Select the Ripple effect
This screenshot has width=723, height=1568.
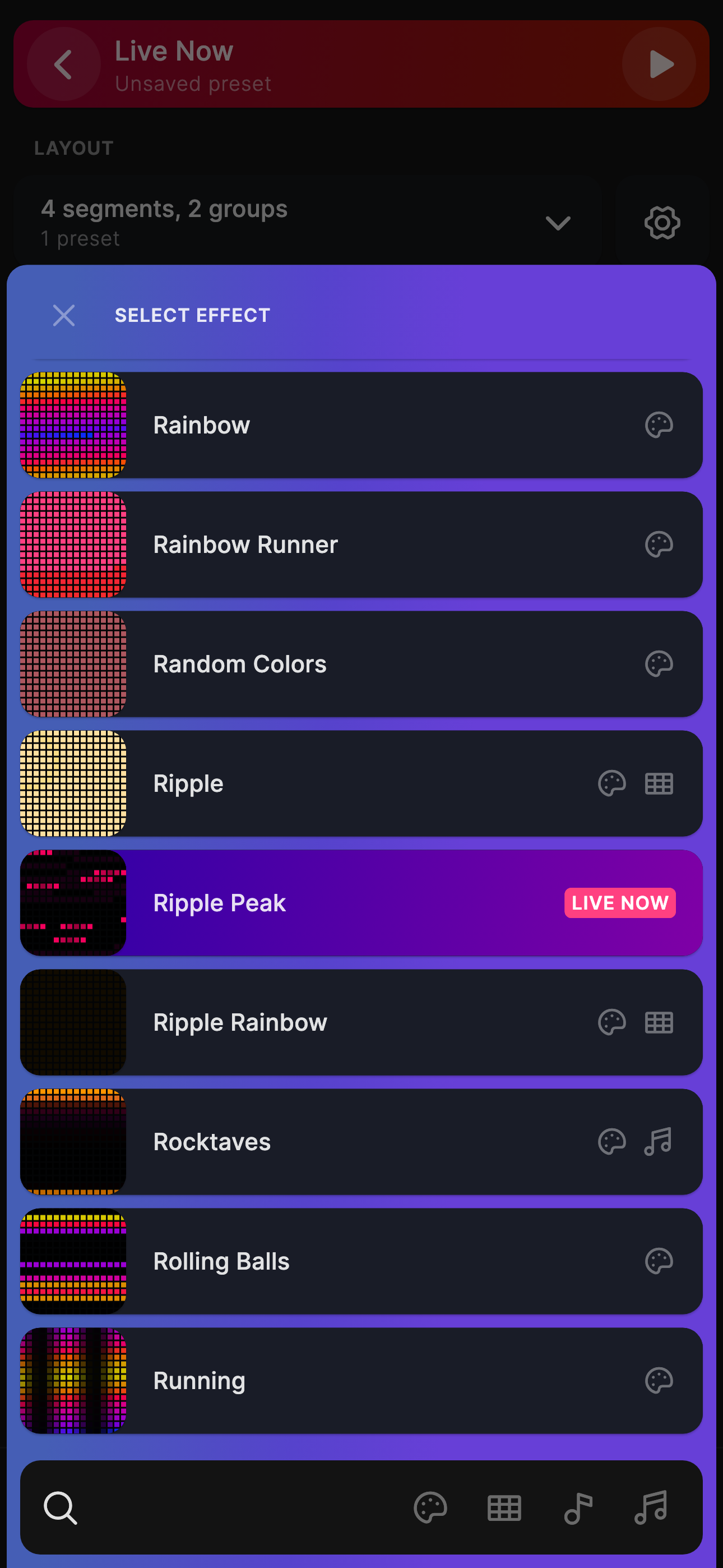coord(361,783)
